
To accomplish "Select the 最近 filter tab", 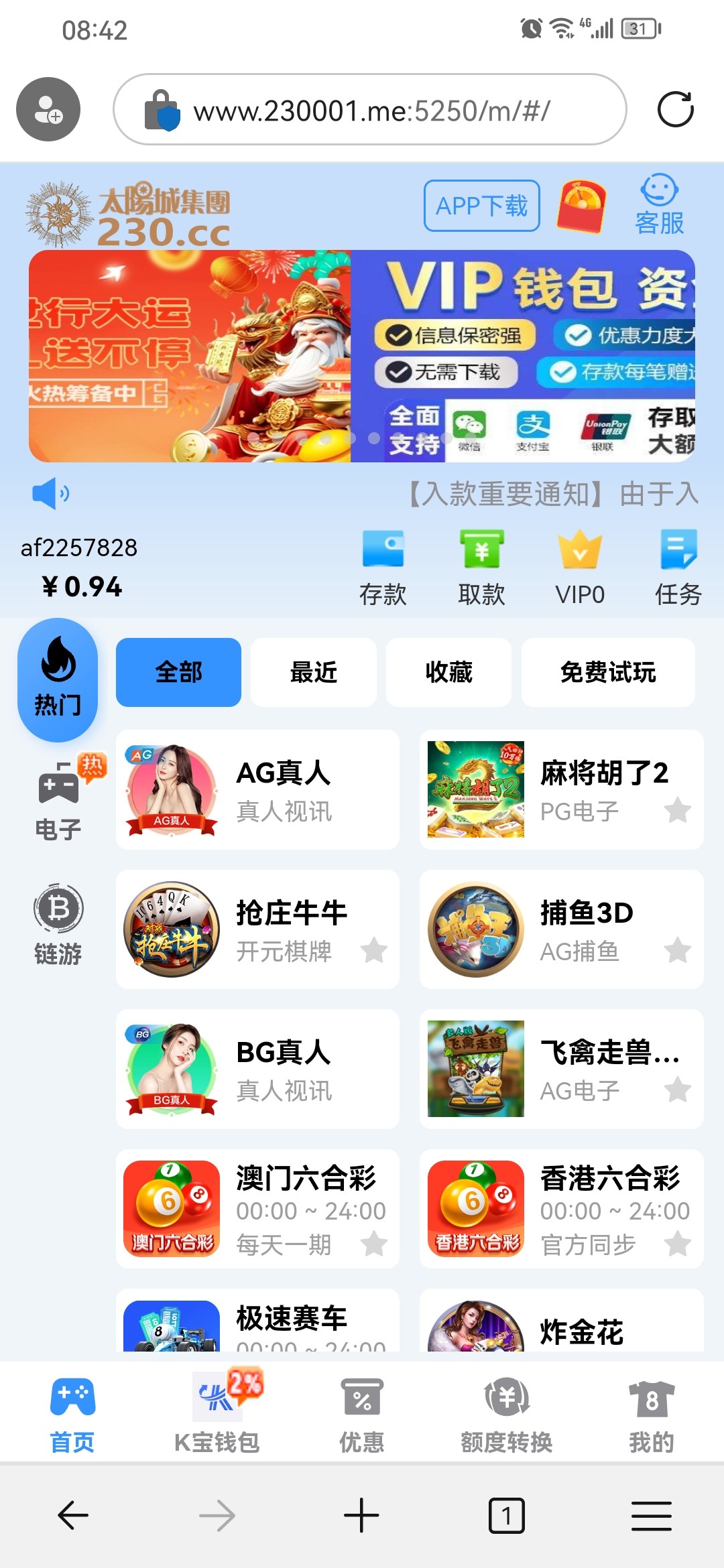I will [x=313, y=672].
